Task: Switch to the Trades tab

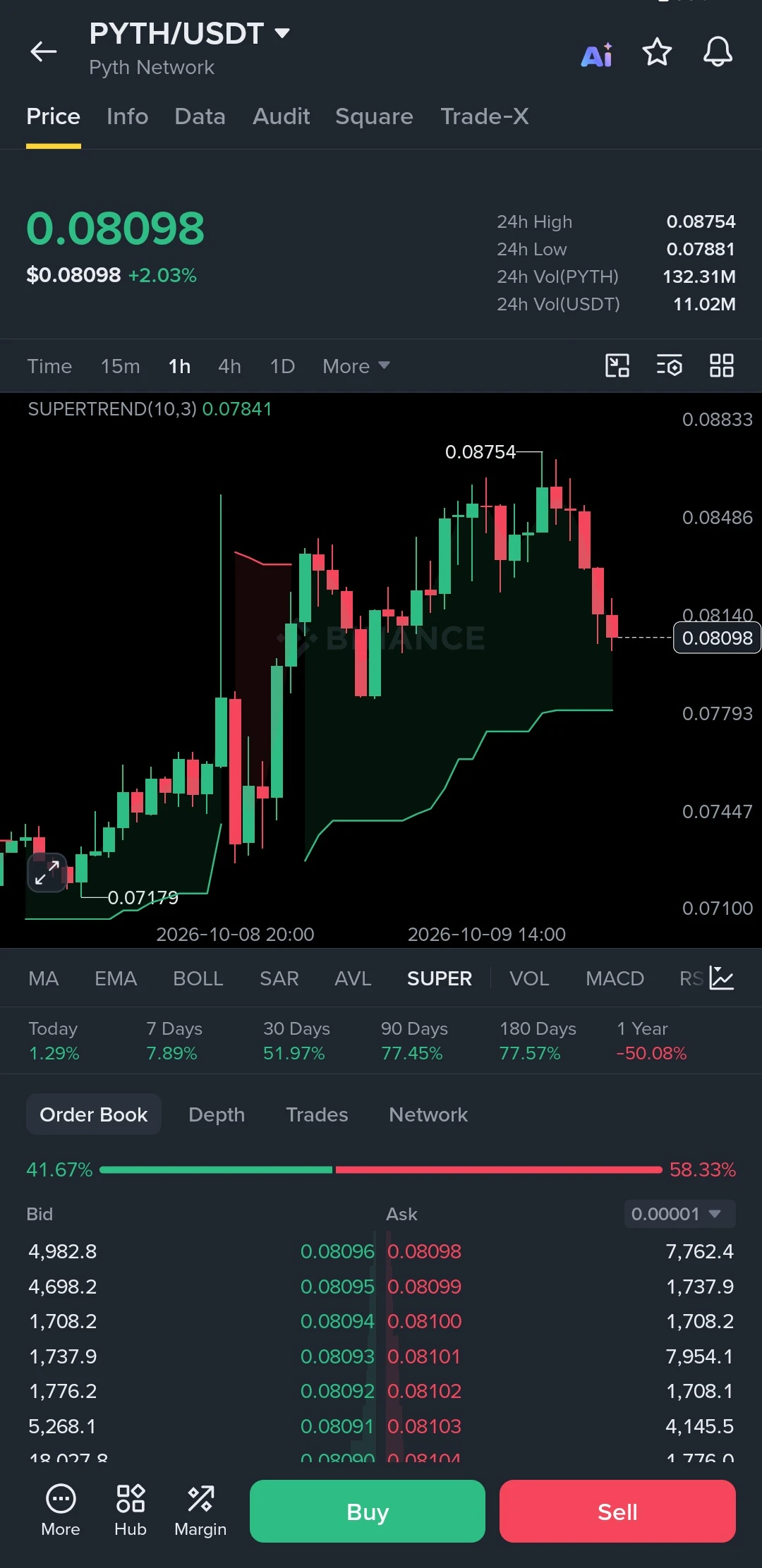Action: [x=317, y=1114]
